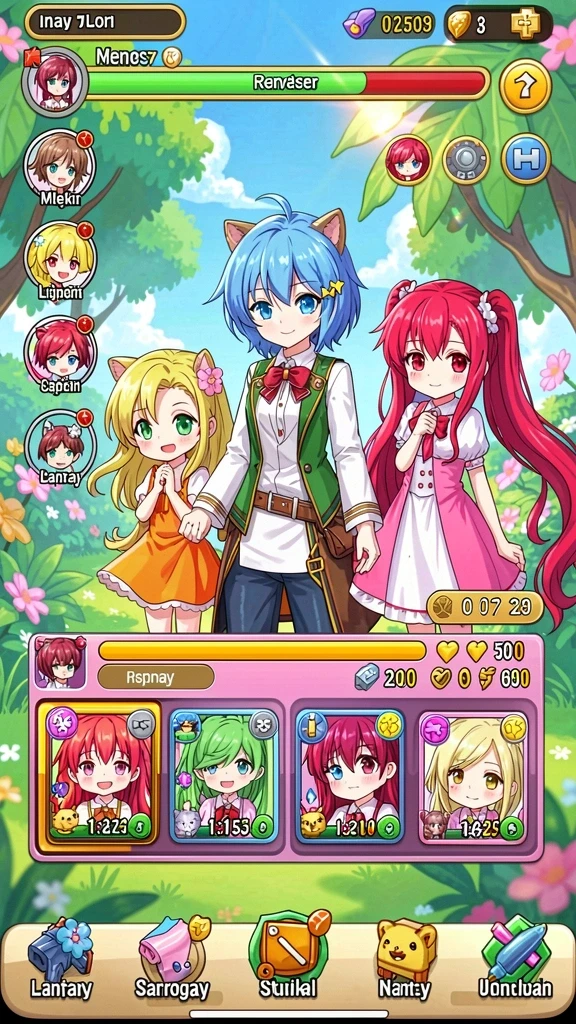The height and width of the screenshot is (1024, 576).
Task: Open the gear settings round button
Action: (x=466, y=159)
